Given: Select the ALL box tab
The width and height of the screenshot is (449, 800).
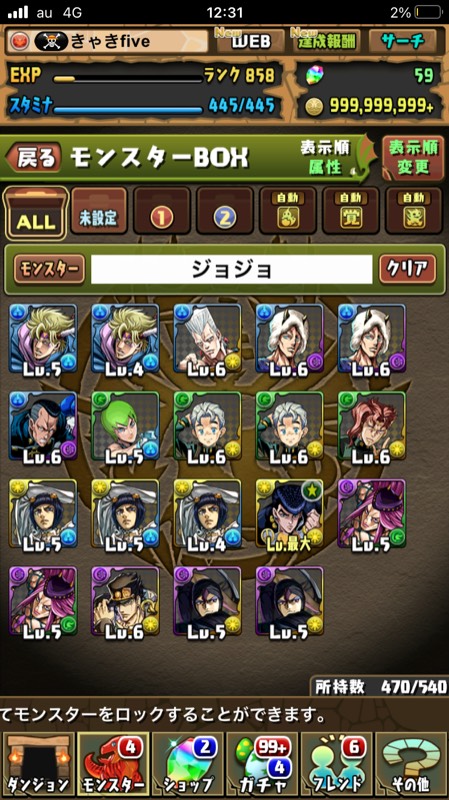Looking at the screenshot, I should click(x=36, y=213).
